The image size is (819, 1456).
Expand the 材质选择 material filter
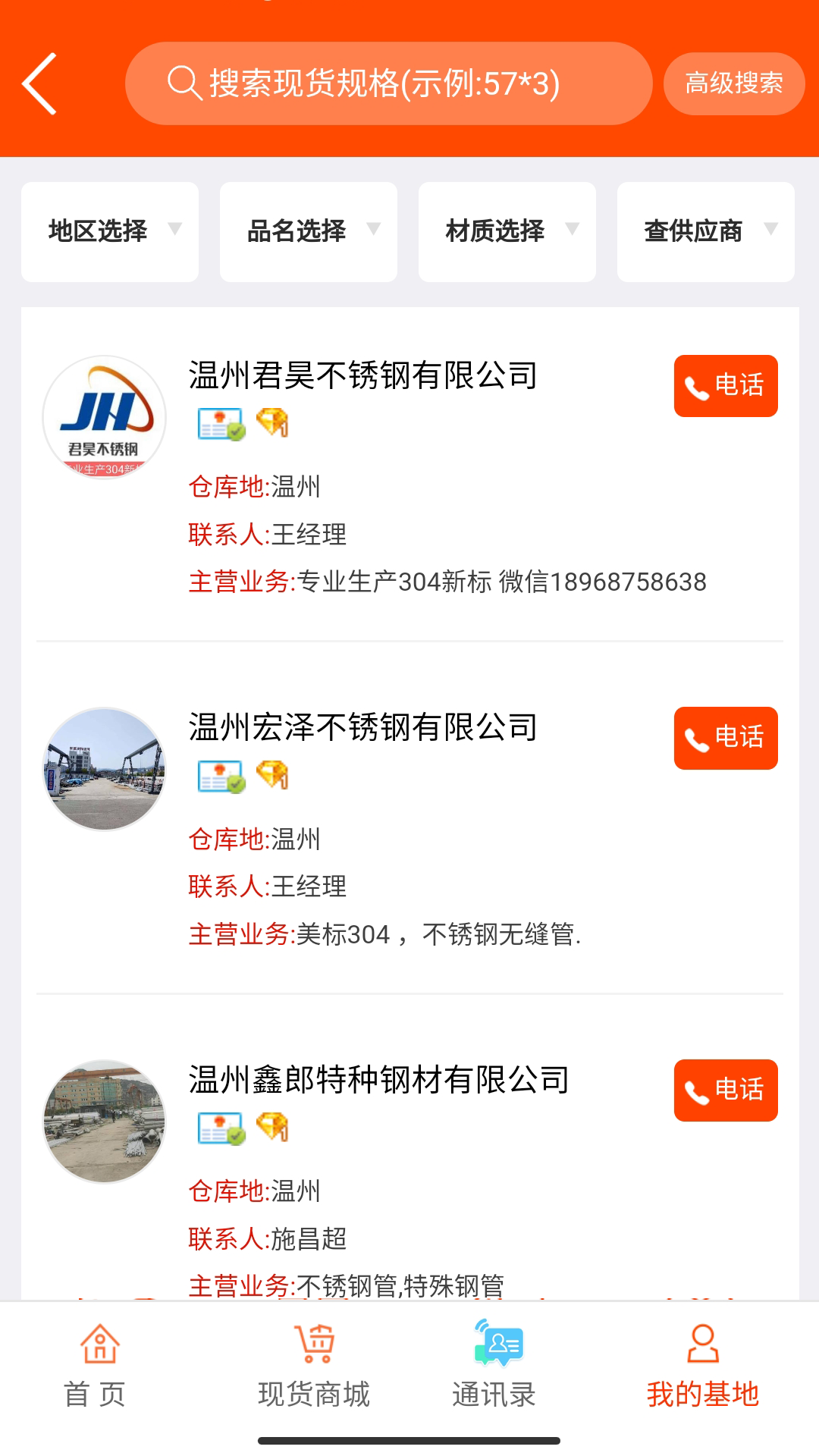click(x=507, y=231)
